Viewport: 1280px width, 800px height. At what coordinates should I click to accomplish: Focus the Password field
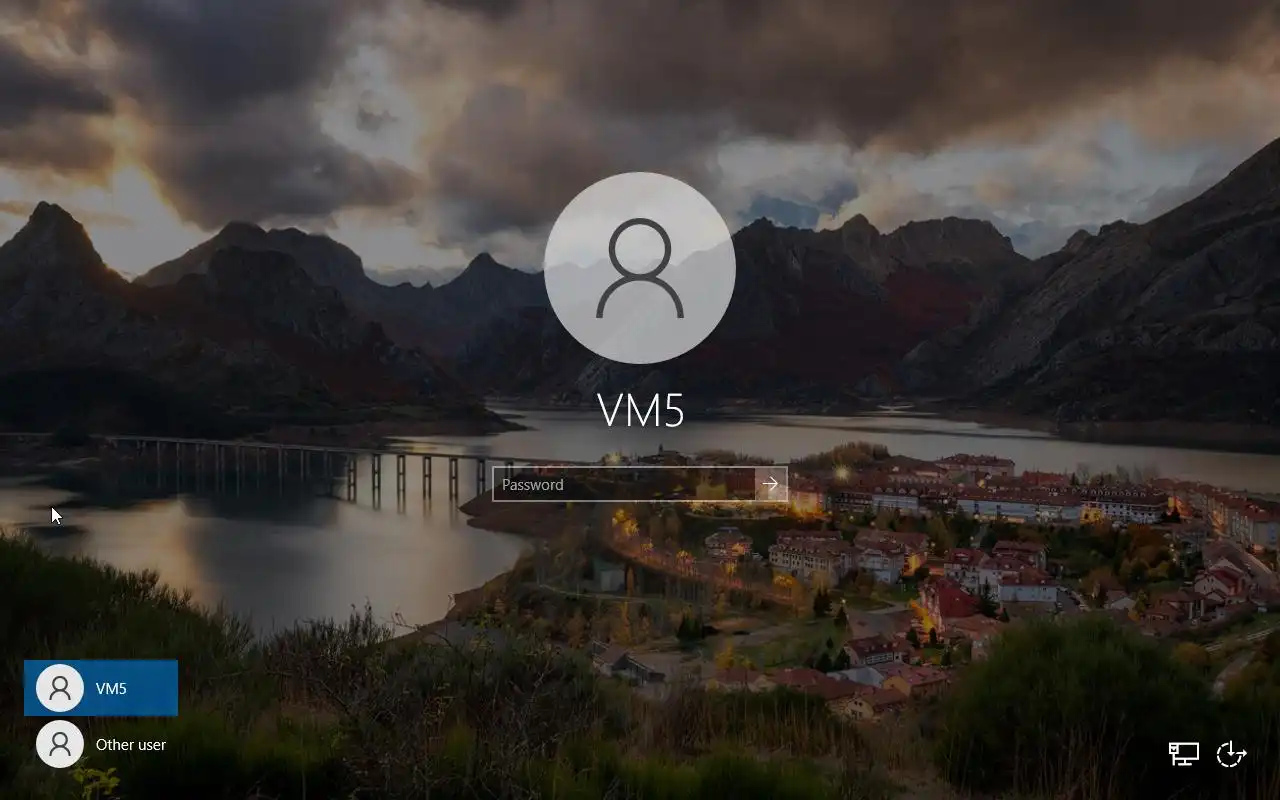pos(623,484)
